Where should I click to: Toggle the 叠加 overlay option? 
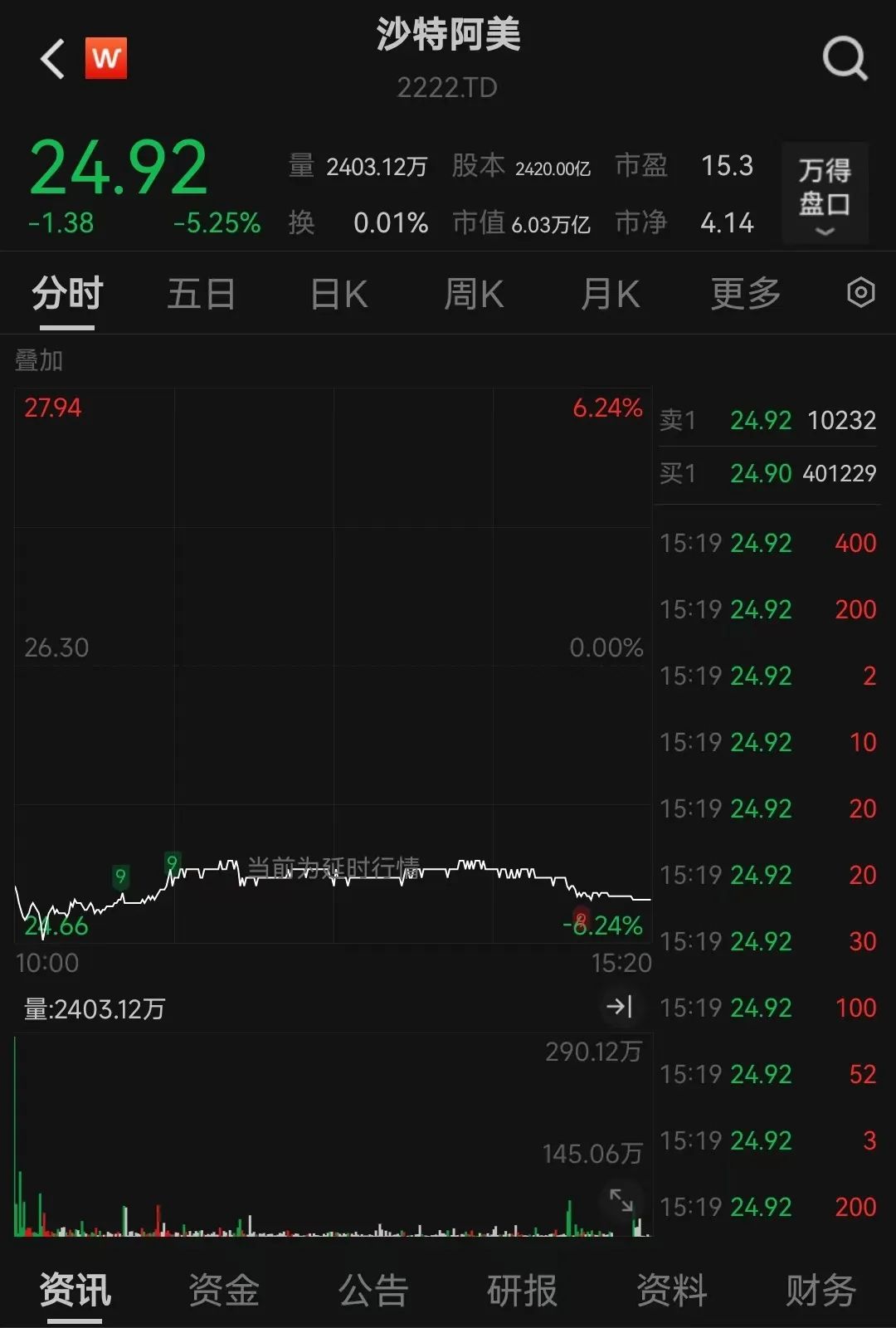tap(40, 360)
